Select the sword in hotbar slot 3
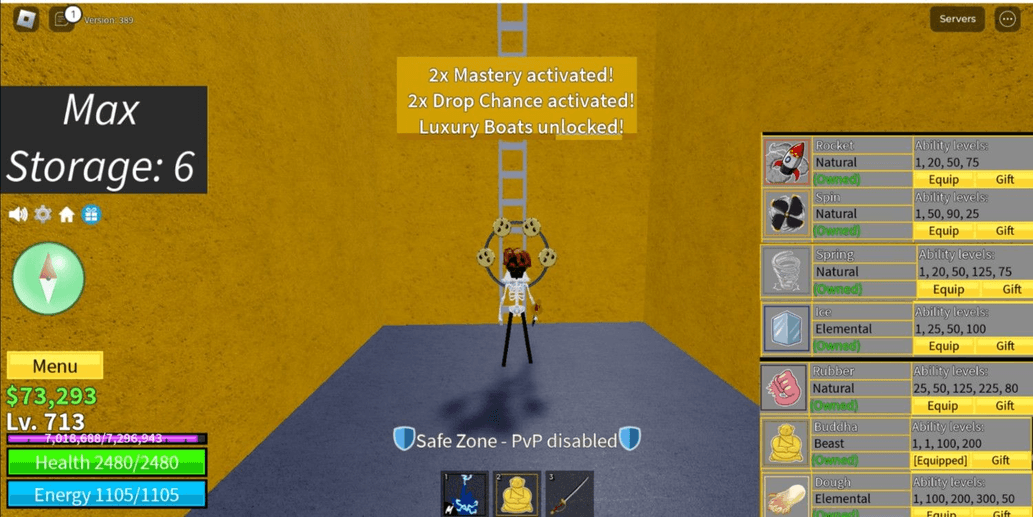The width and height of the screenshot is (1033, 517). tap(569, 494)
